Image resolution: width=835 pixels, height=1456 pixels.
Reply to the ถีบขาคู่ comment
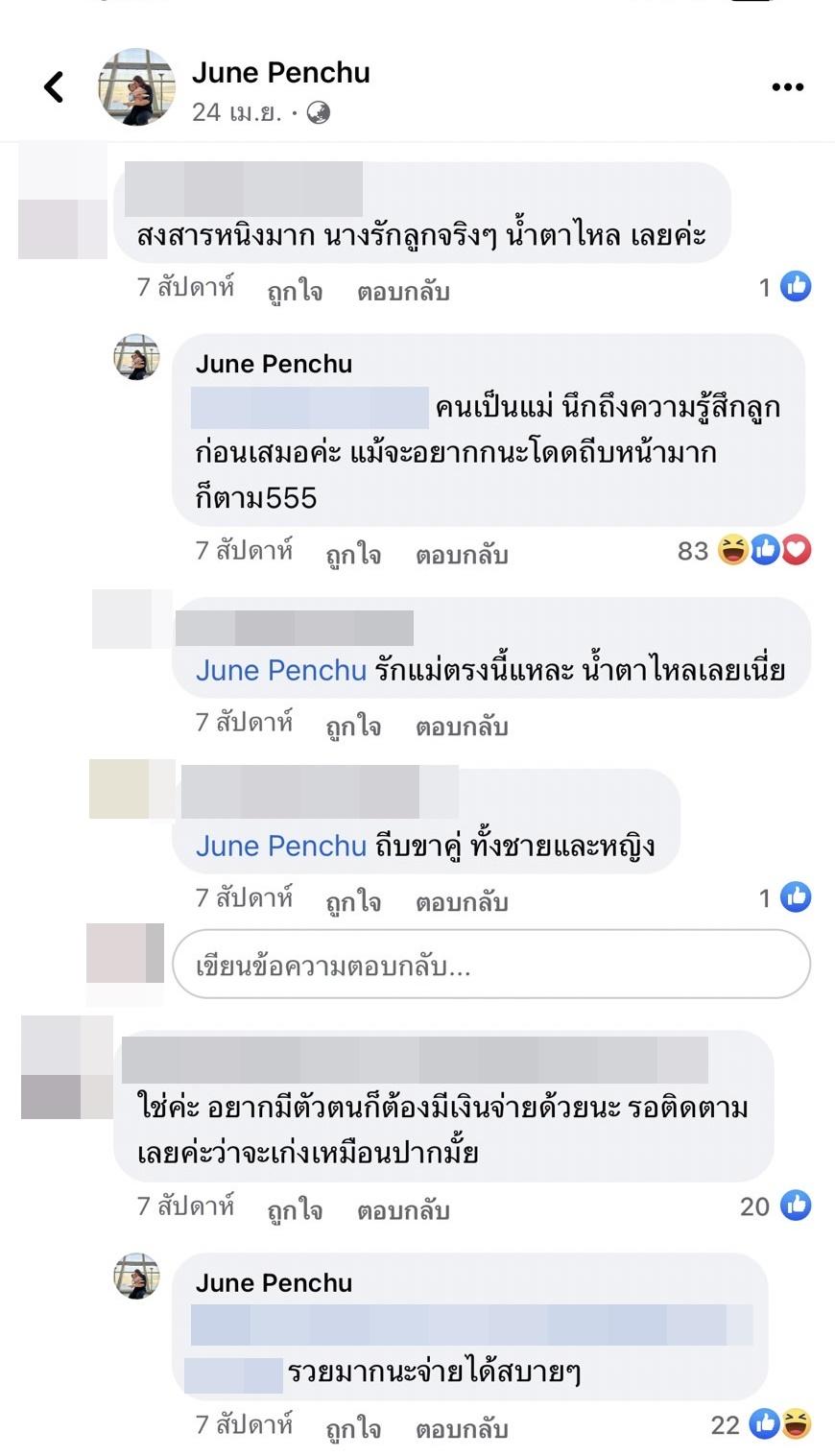[461, 901]
